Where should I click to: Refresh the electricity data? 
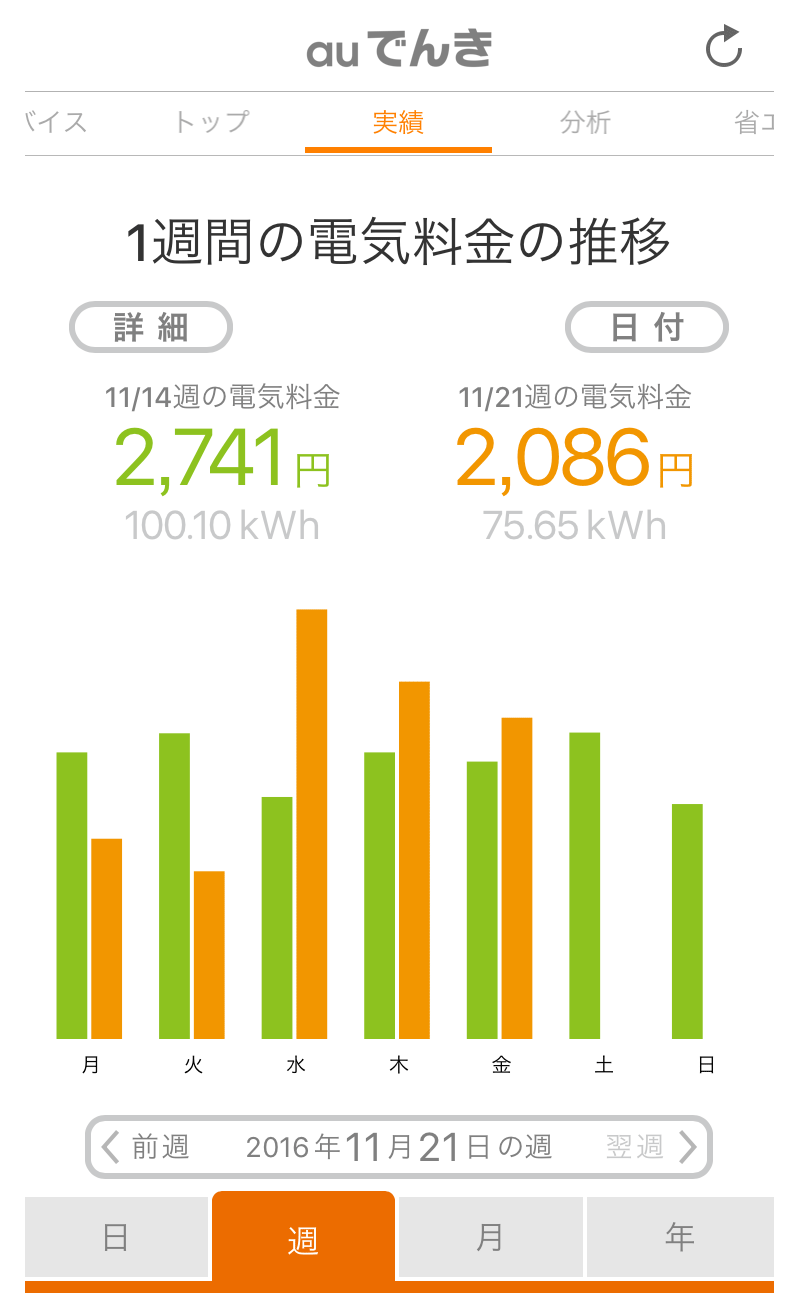[723, 48]
